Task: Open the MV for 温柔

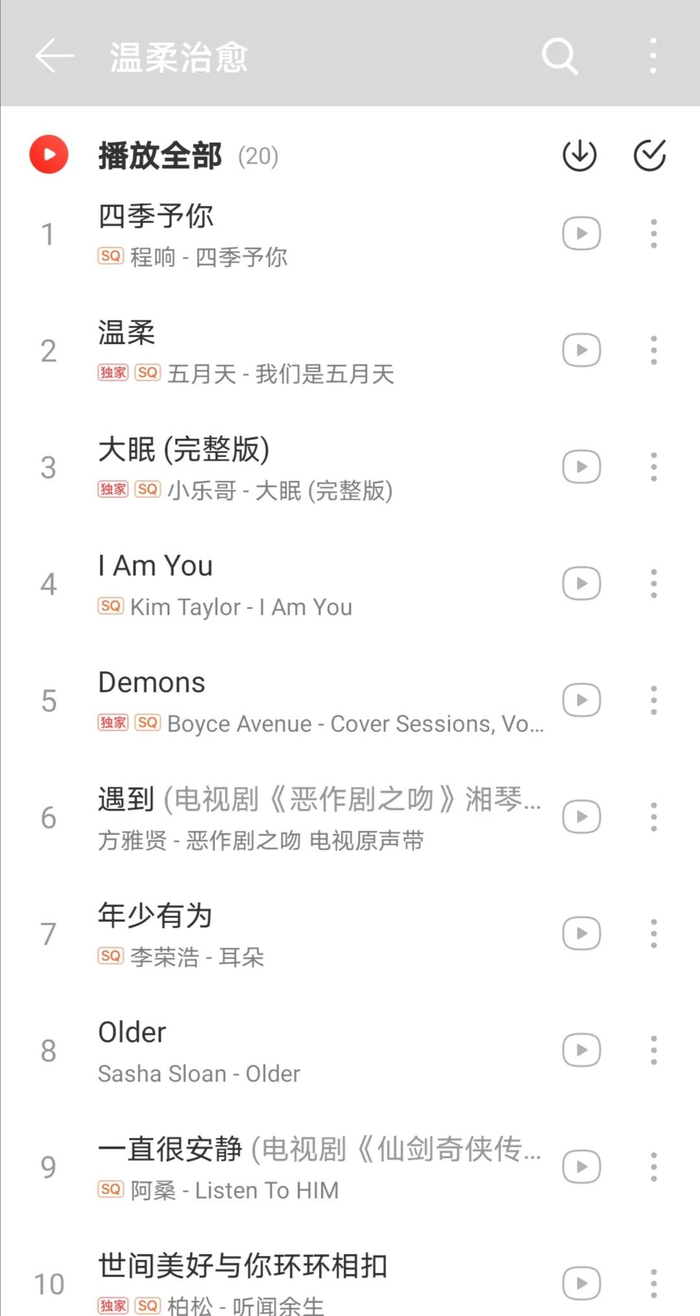Action: tap(581, 350)
